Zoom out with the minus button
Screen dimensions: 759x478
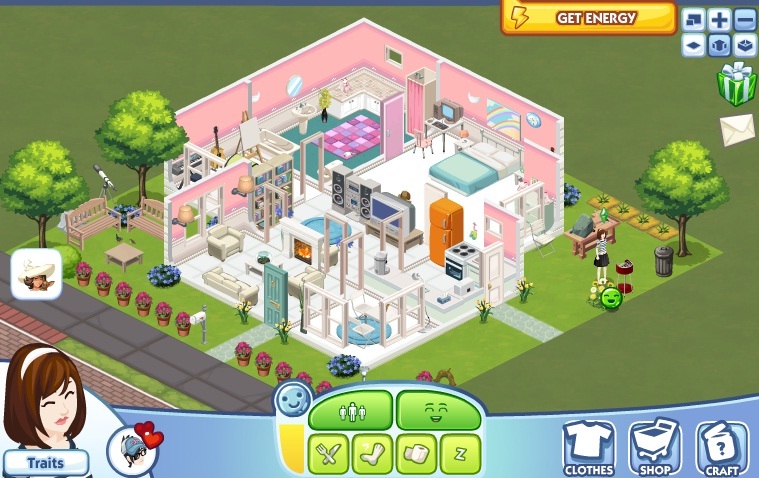point(745,19)
